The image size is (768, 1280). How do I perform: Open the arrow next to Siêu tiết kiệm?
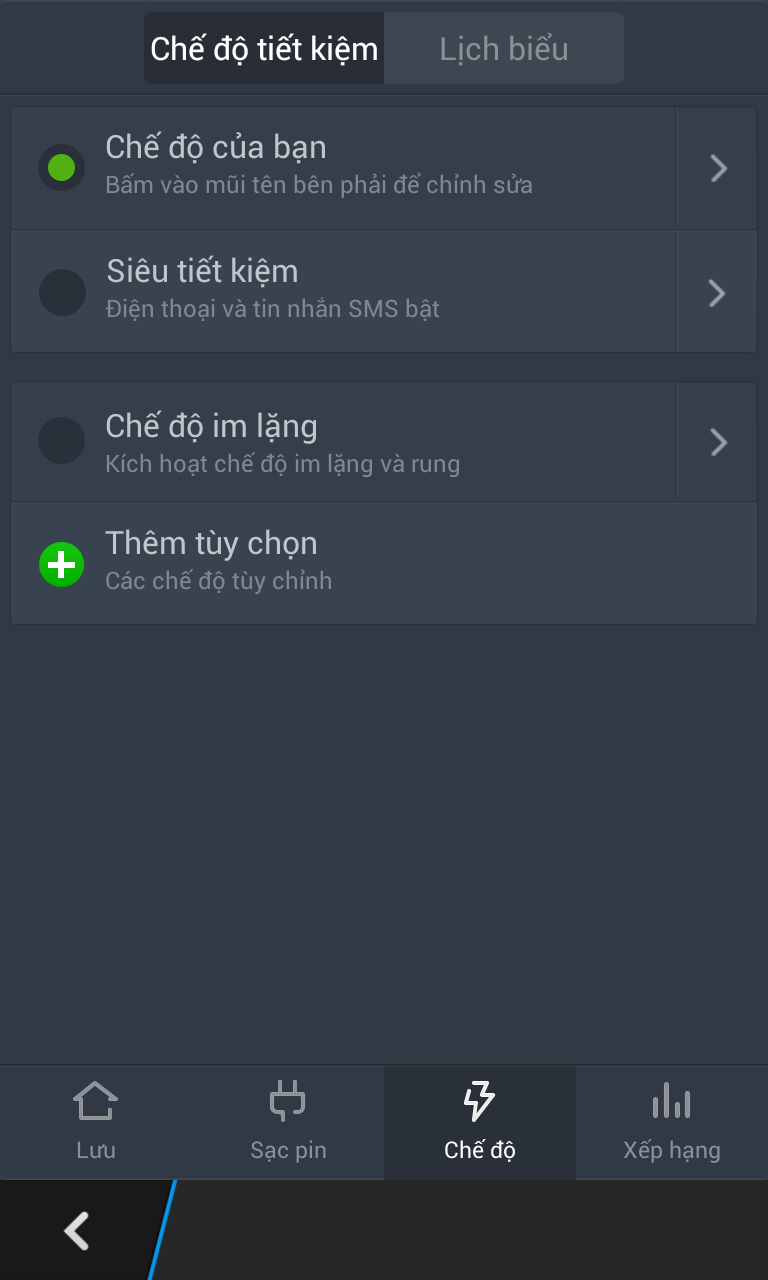tap(717, 292)
